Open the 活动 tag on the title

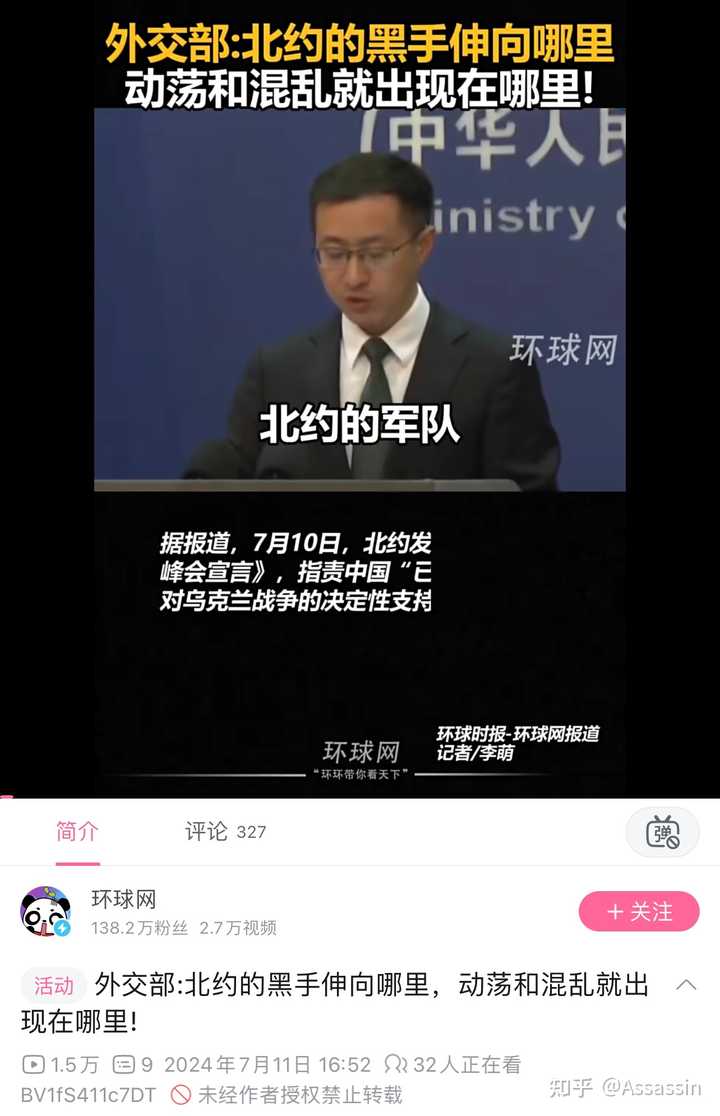[x=54, y=986]
